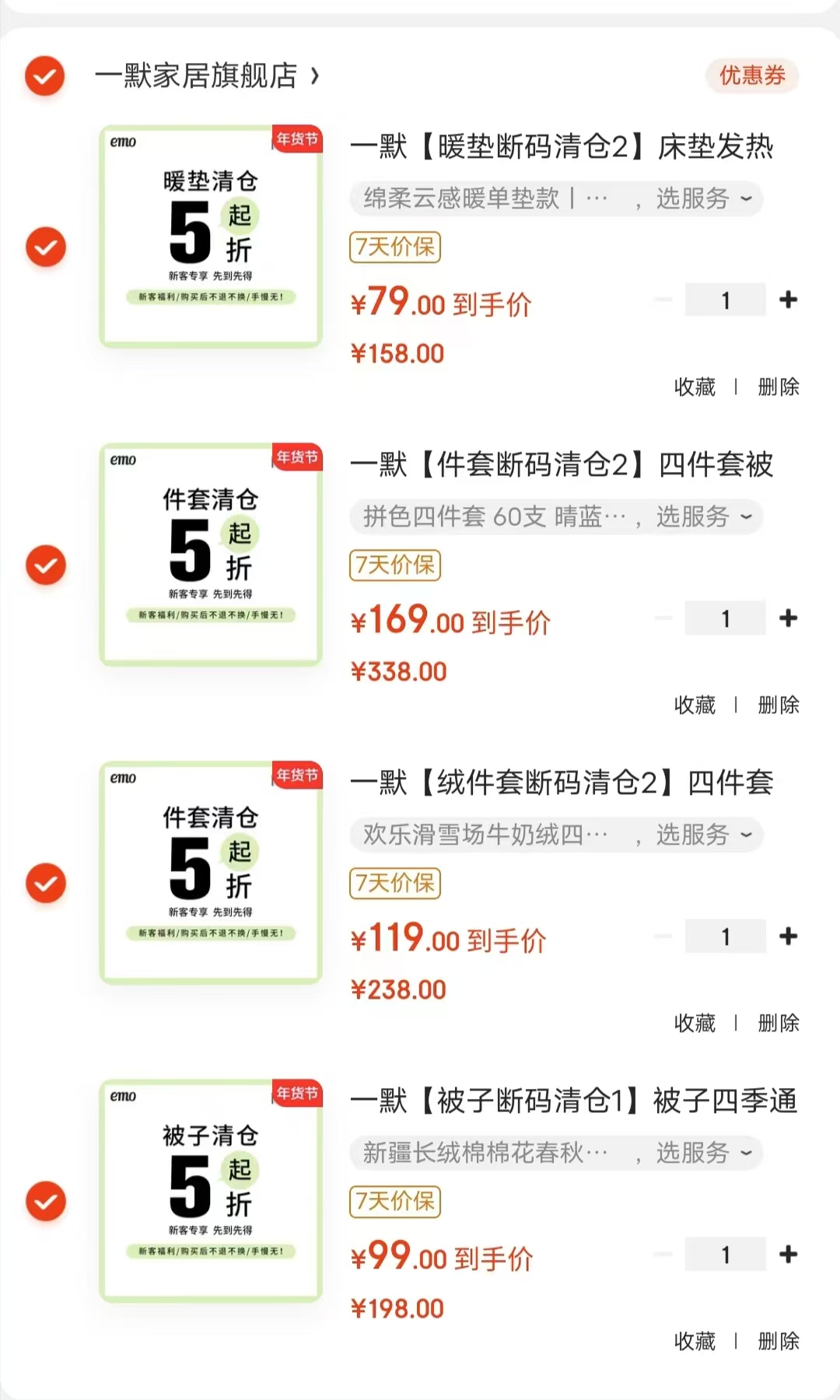Click the 优惠券 coupon button
Image resolution: width=840 pixels, height=1400 pixels.
click(751, 76)
